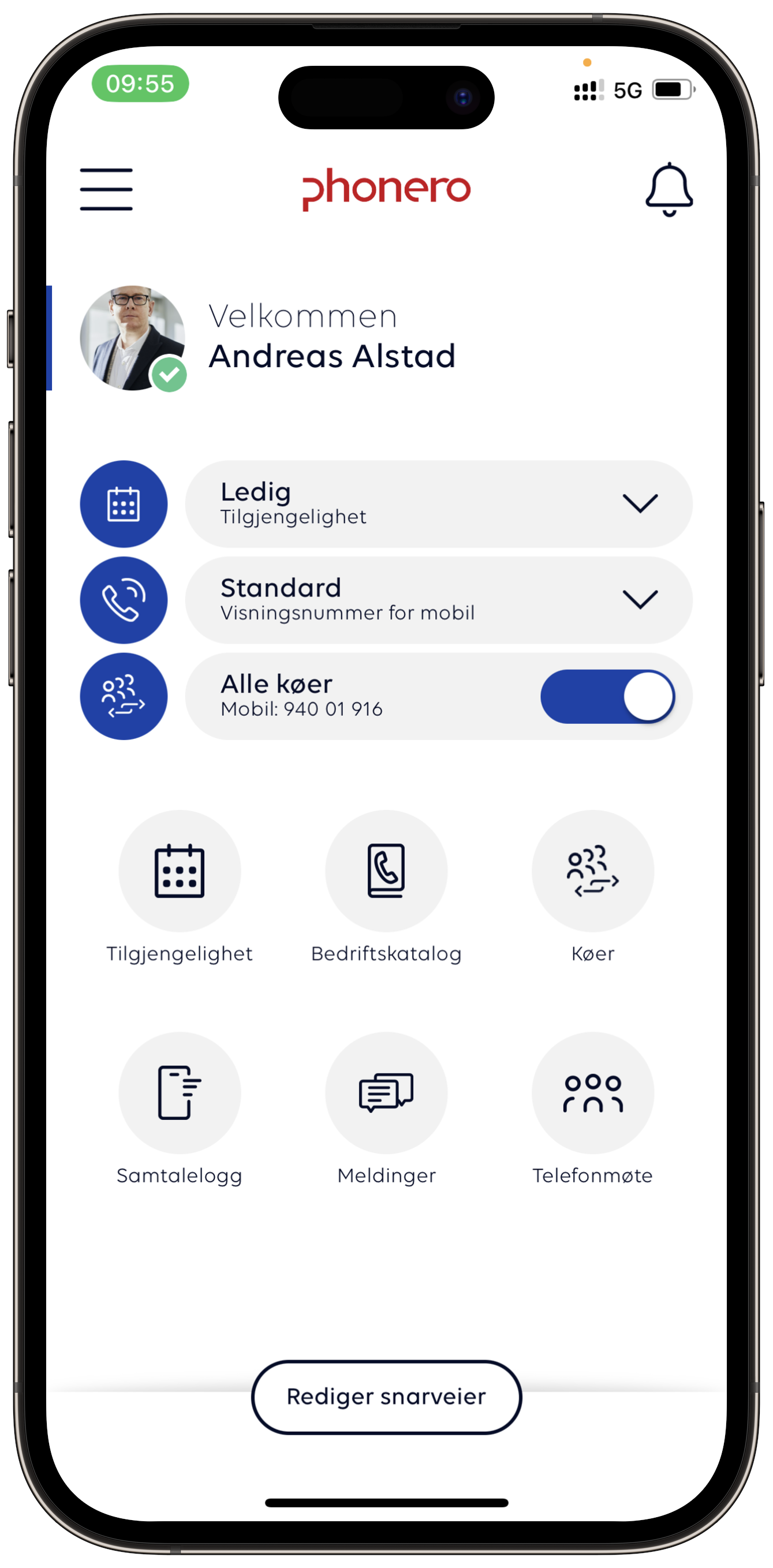This screenshot has width=773, height=1568.
Task: Open the notifications bell
Action: tap(669, 189)
